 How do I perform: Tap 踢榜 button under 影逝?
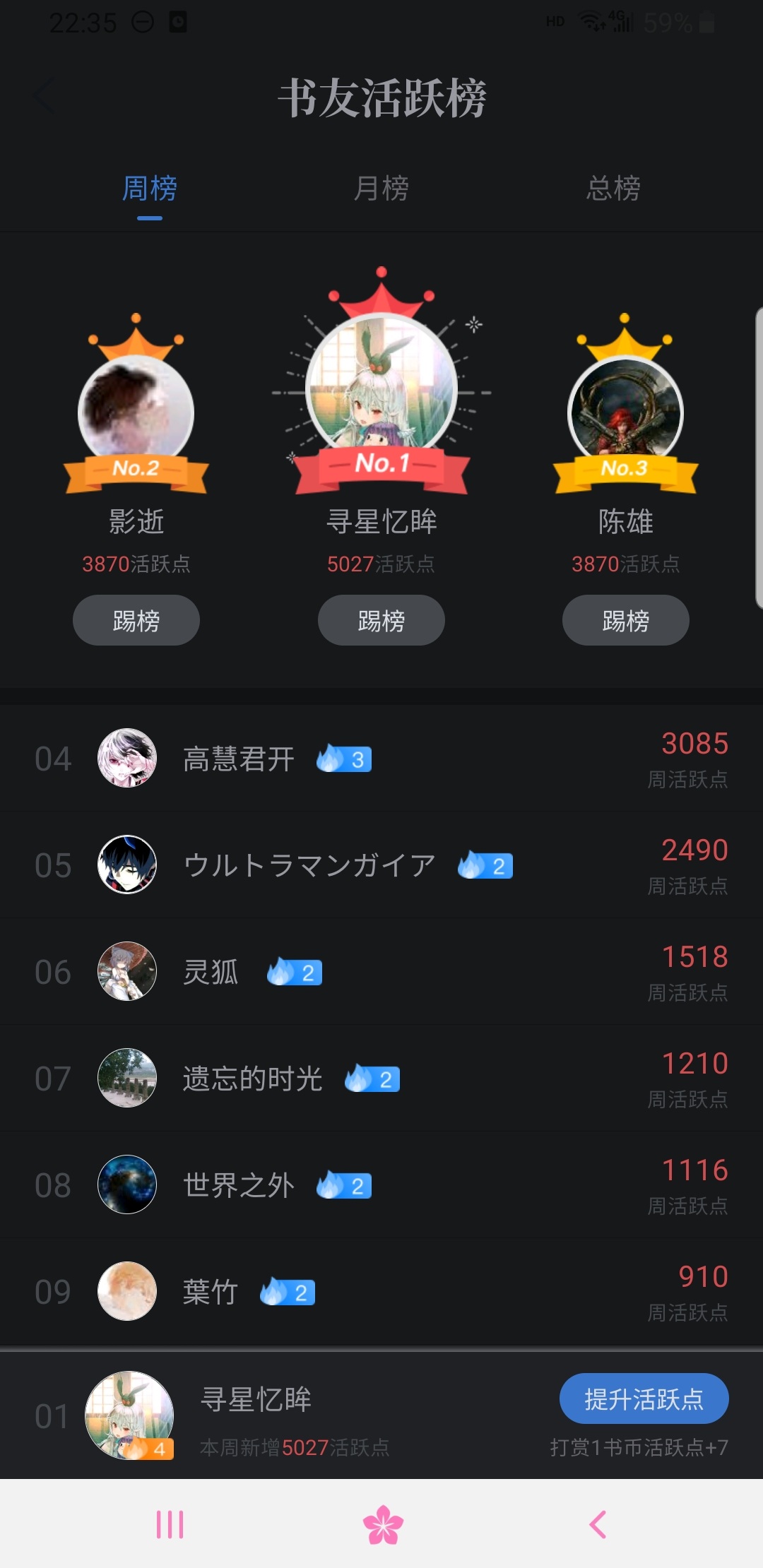(136, 620)
